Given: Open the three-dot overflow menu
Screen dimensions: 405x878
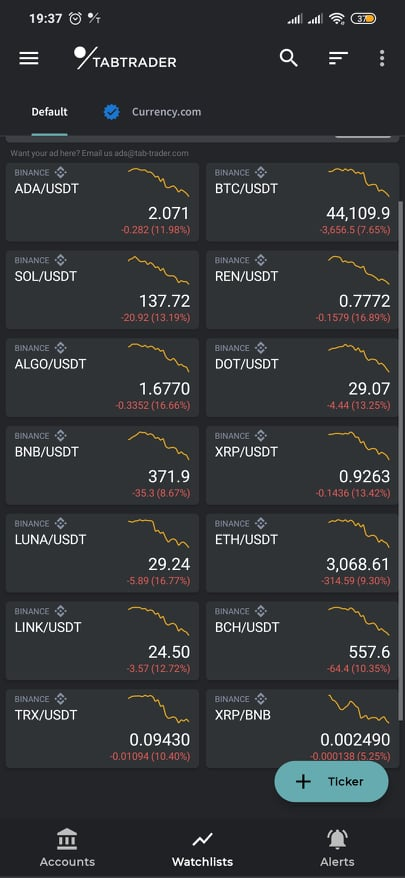Looking at the screenshot, I should tap(381, 58).
